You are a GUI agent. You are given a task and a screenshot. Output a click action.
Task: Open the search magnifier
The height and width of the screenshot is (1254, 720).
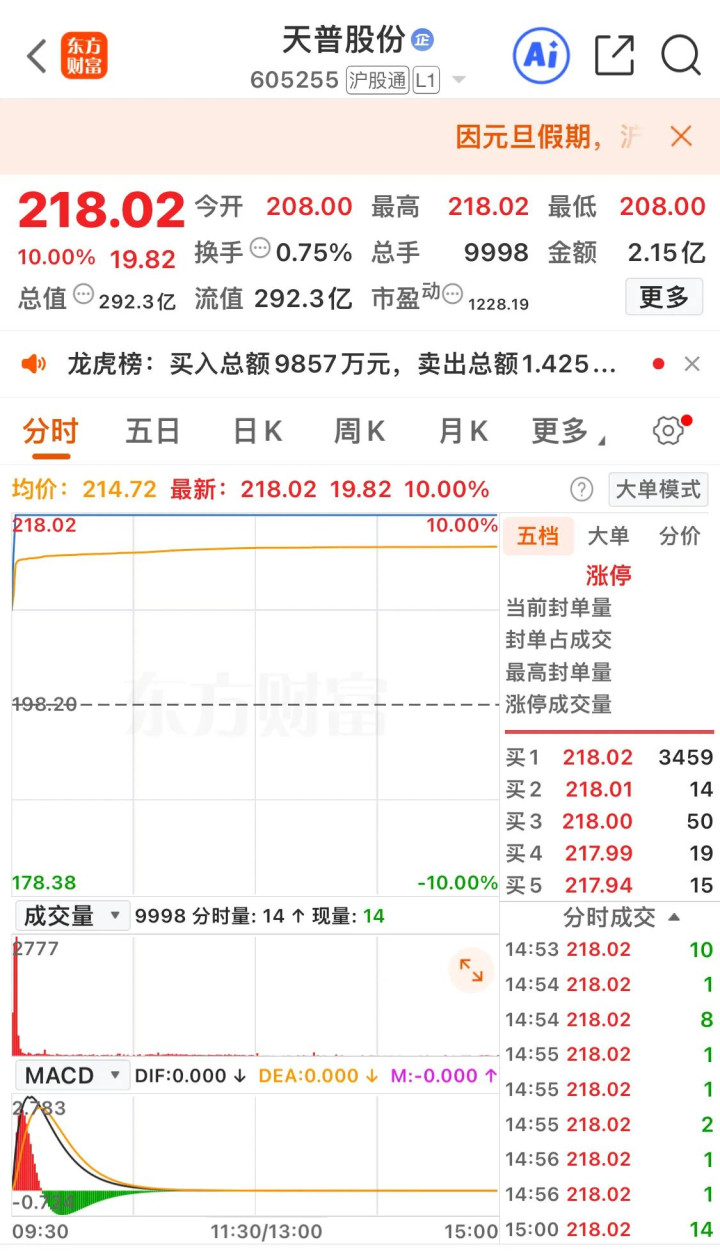pyautogui.click(x=681, y=55)
